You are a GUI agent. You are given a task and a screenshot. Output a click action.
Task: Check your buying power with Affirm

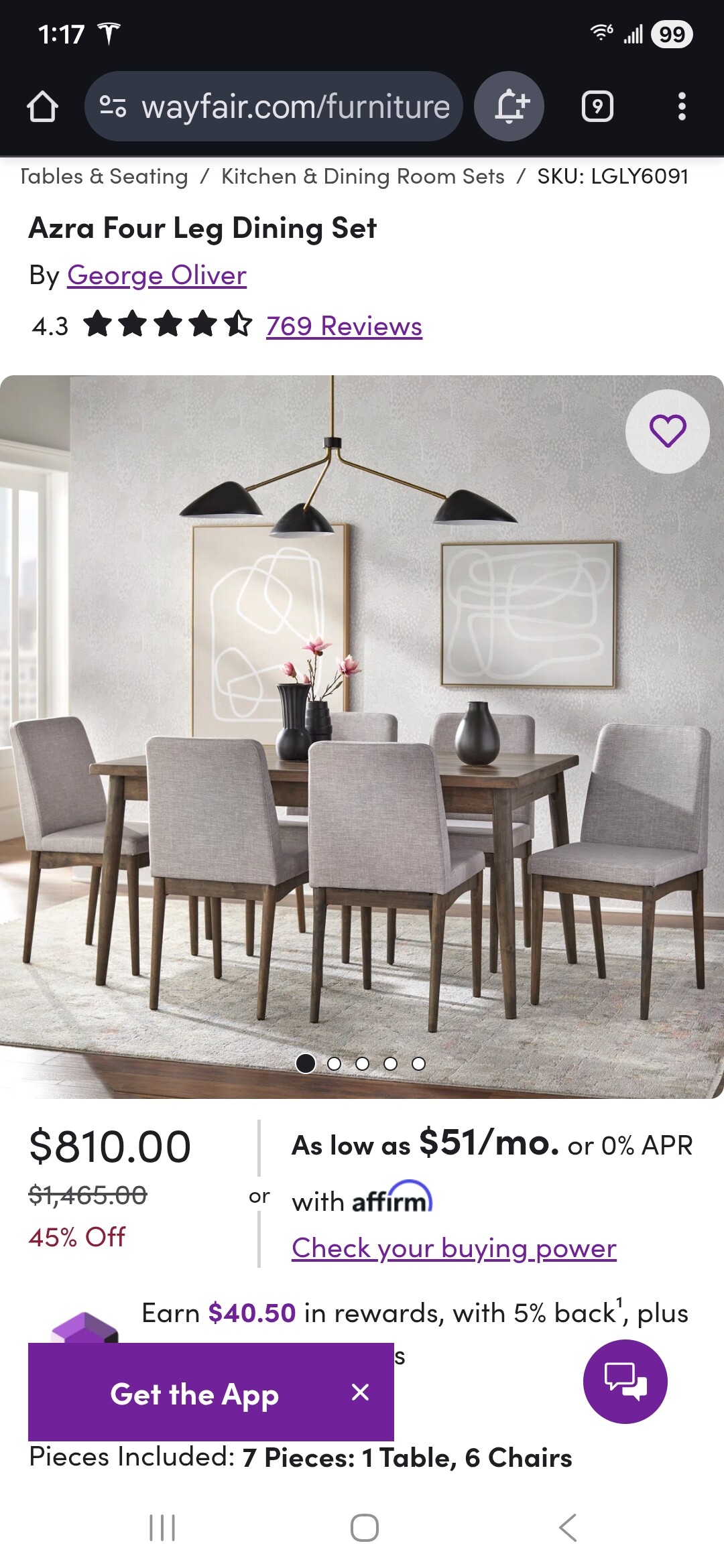pyautogui.click(x=454, y=1248)
